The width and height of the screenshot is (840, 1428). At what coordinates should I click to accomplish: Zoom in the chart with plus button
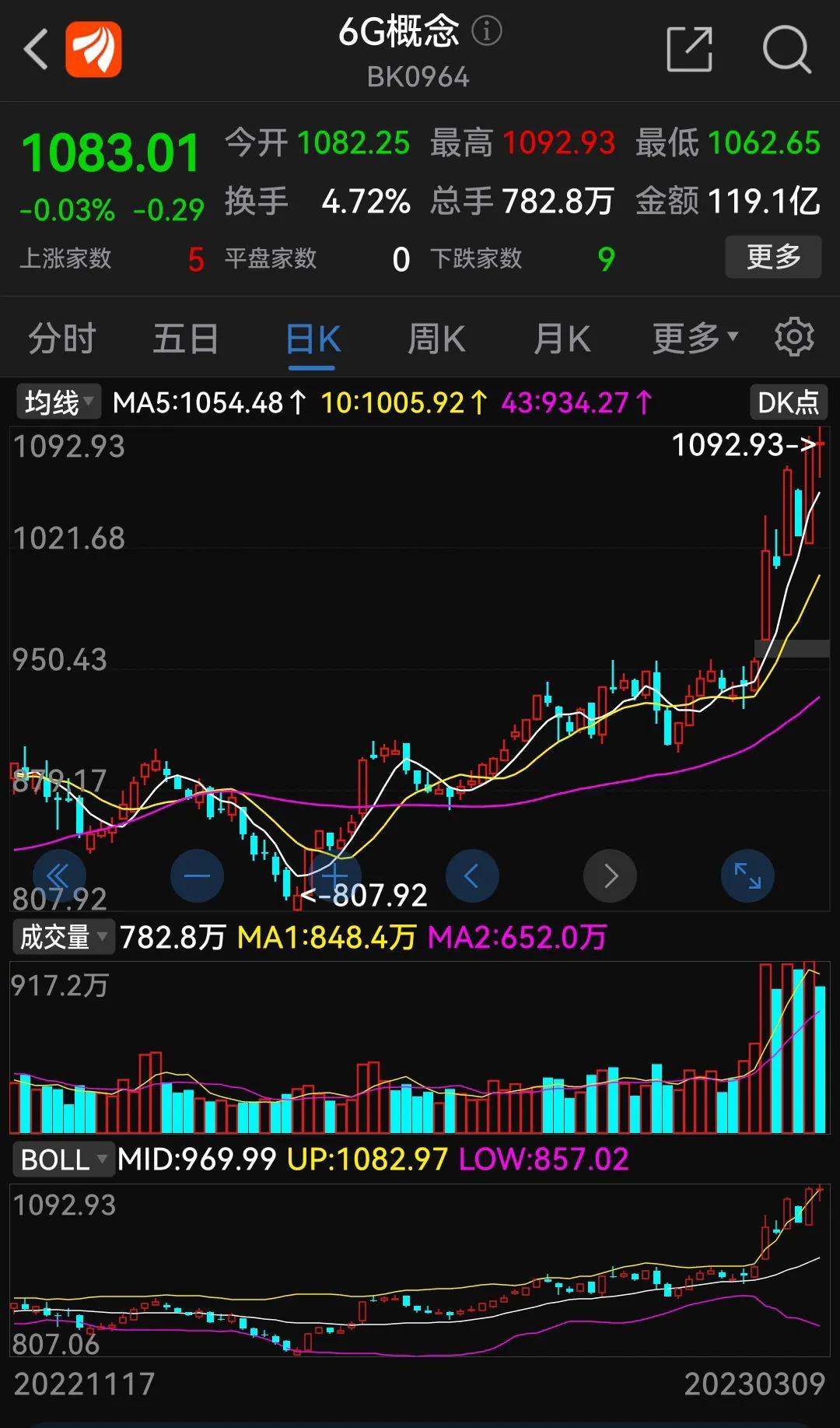click(334, 875)
